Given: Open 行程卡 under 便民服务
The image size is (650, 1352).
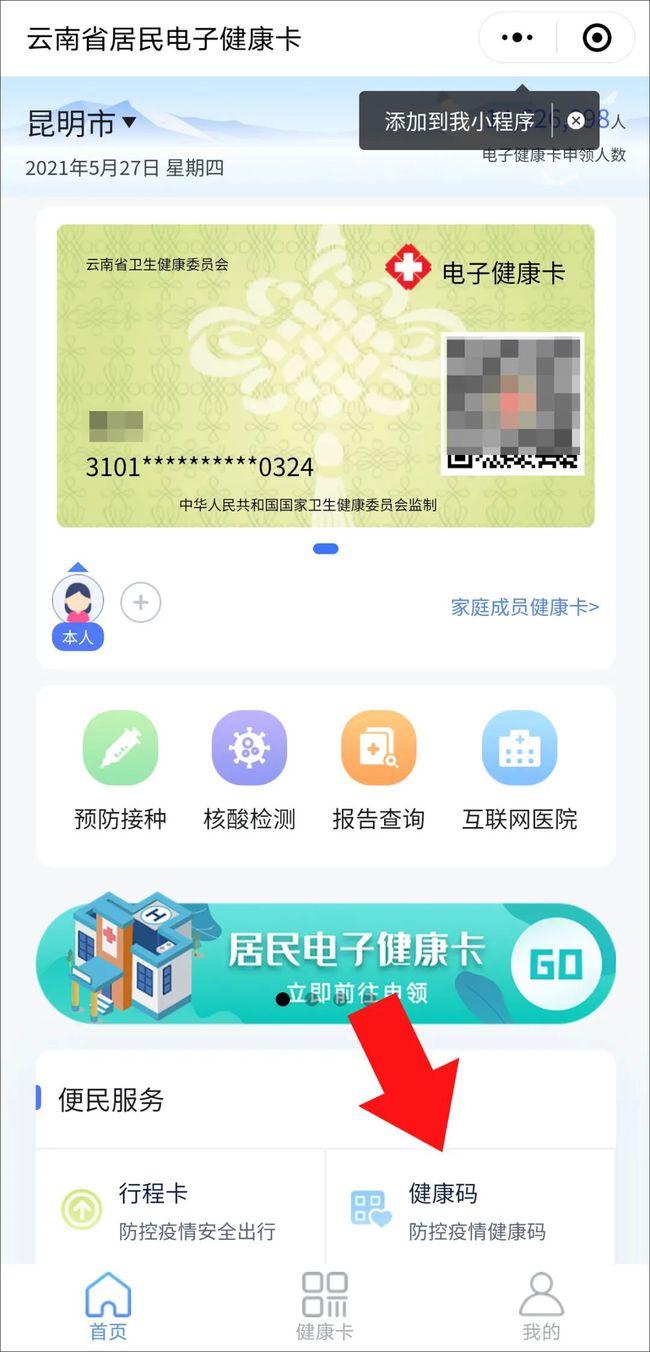Looking at the screenshot, I should click(x=180, y=1210).
